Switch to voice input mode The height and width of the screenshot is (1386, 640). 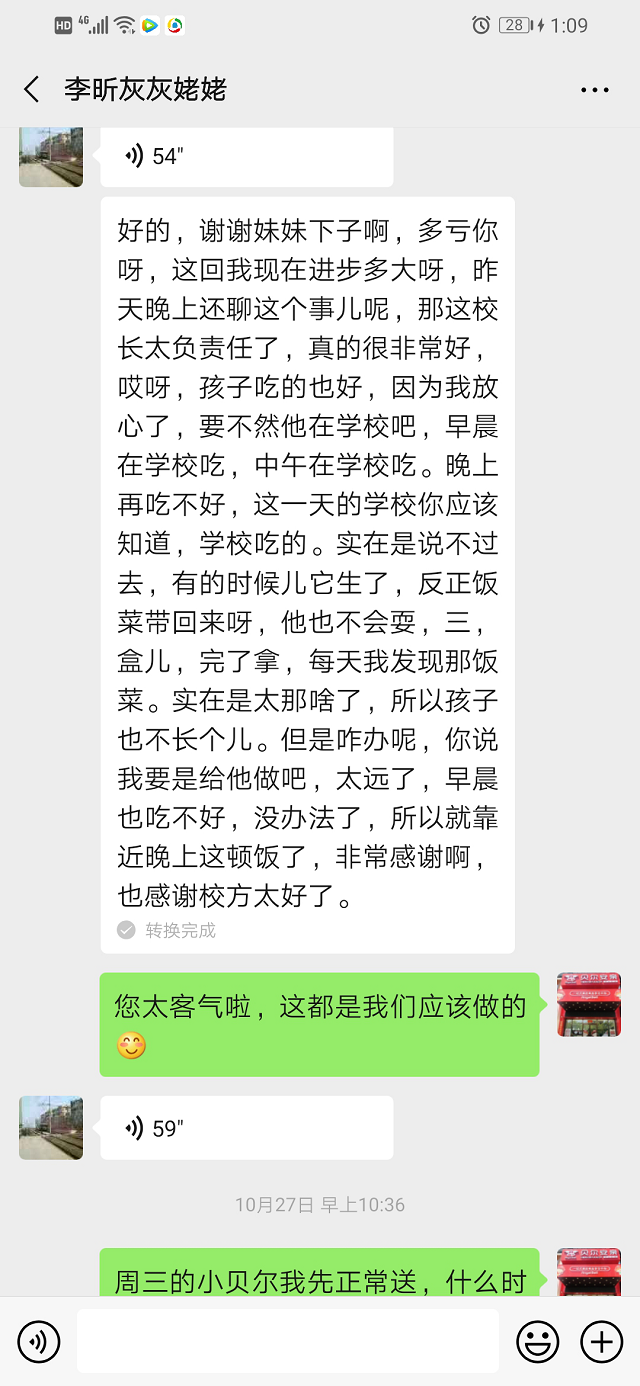[39, 1341]
